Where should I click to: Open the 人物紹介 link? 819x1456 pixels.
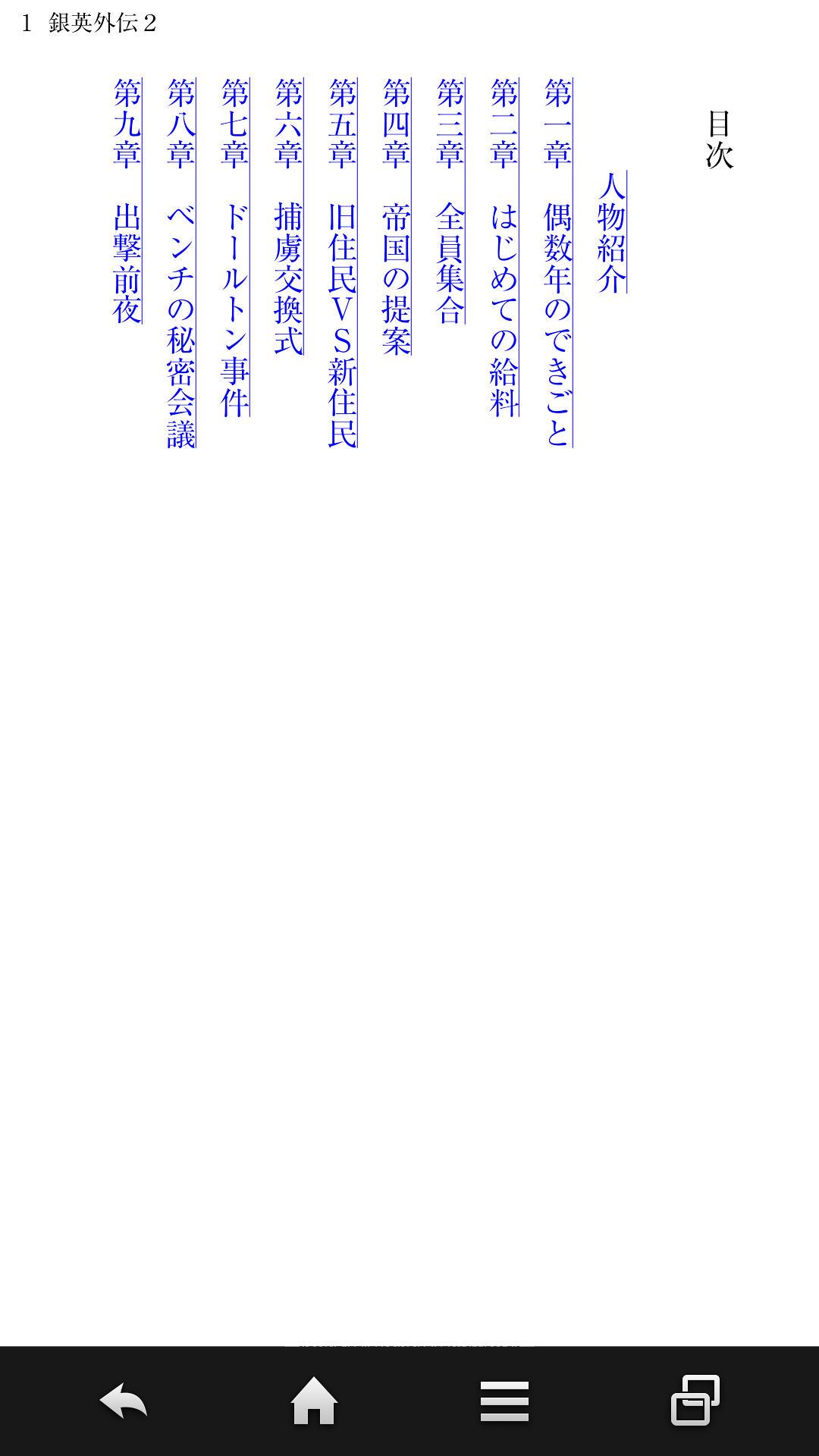coord(612,232)
